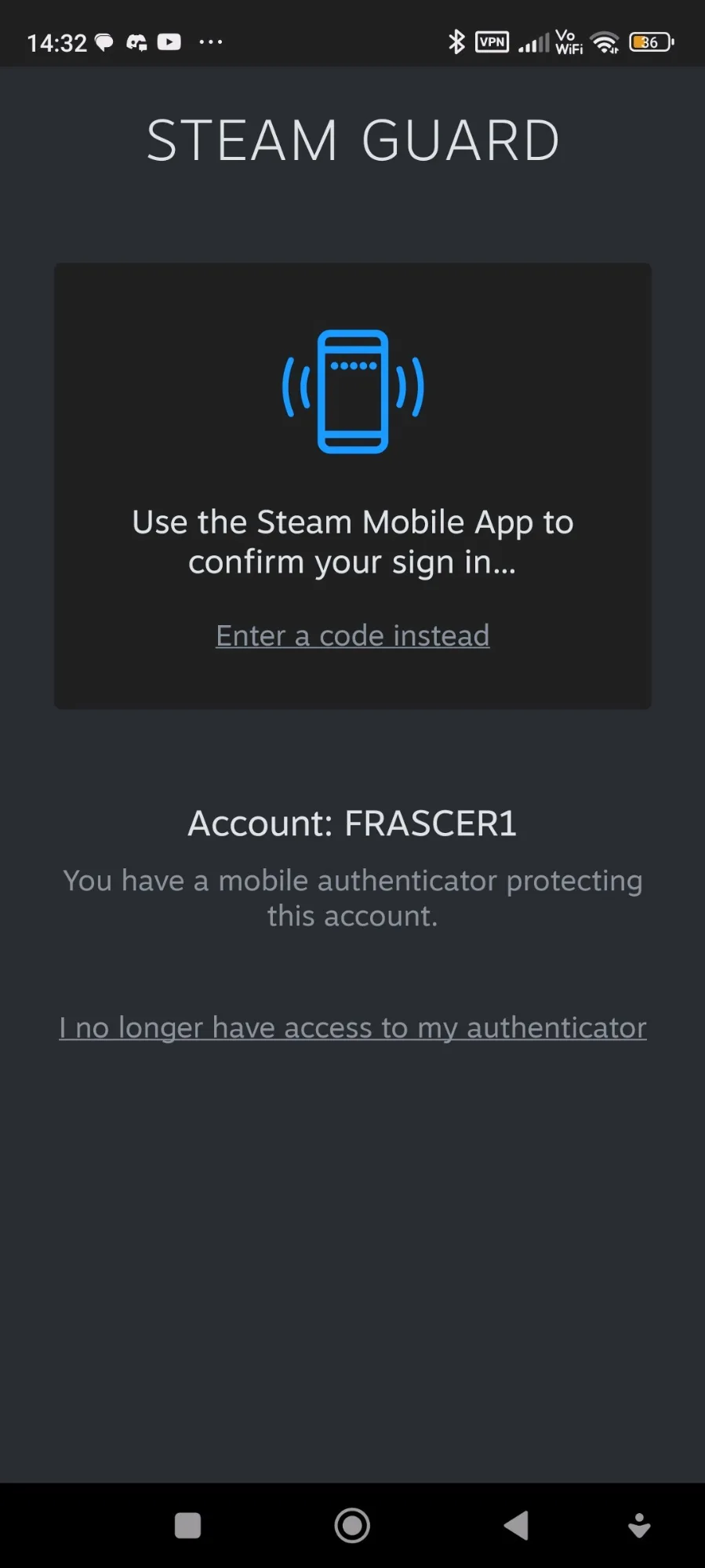Go back with the system back button
The image size is (705, 1568).
point(516,1526)
